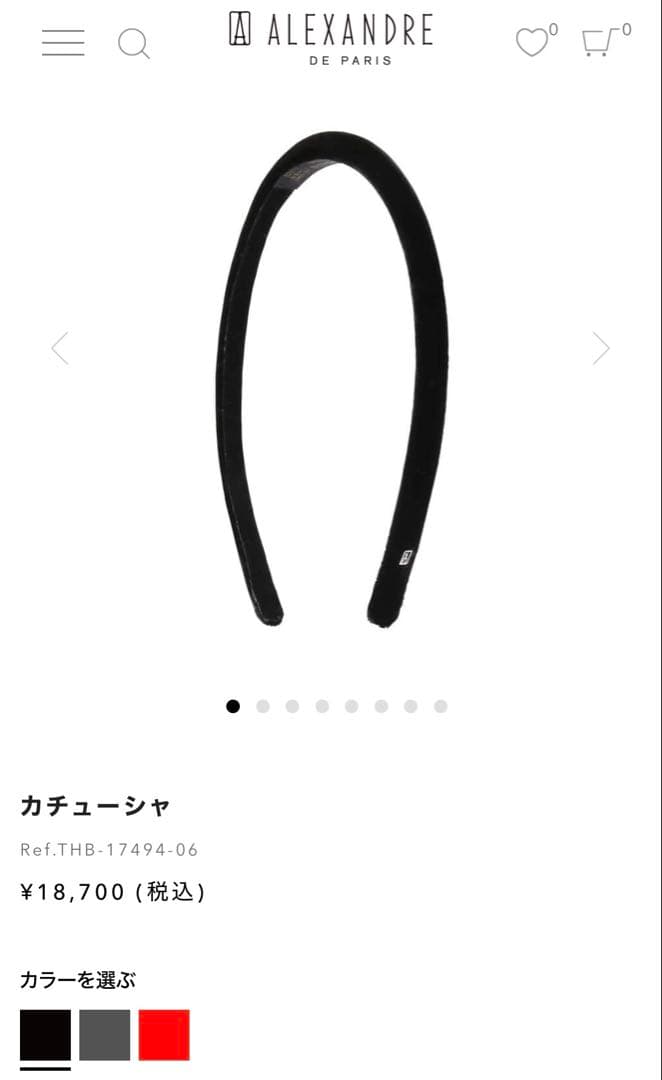Screen dimensions: 662x1080
Task: Choose the red color swatch
Action: tap(164, 1035)
